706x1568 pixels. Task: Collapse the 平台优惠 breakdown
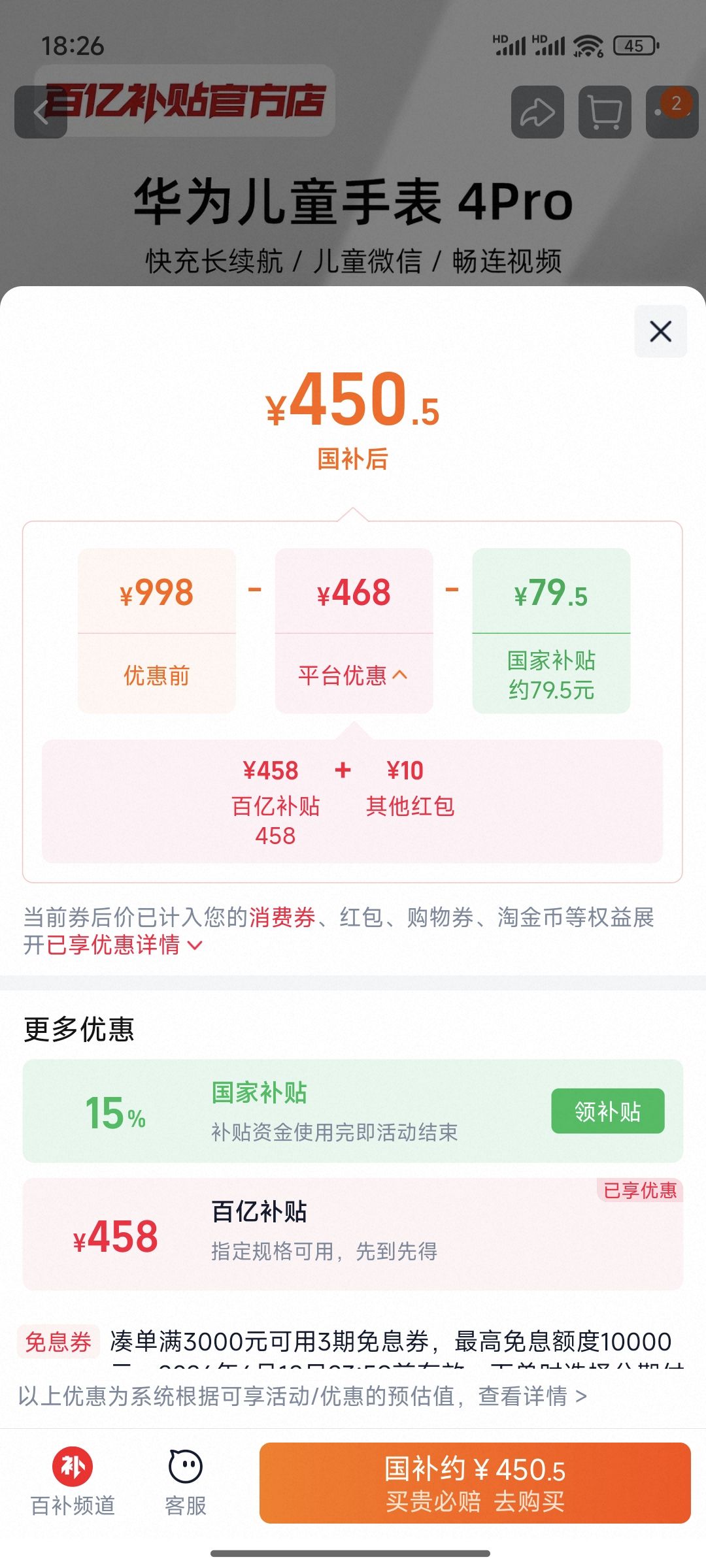tap(353, 675)
